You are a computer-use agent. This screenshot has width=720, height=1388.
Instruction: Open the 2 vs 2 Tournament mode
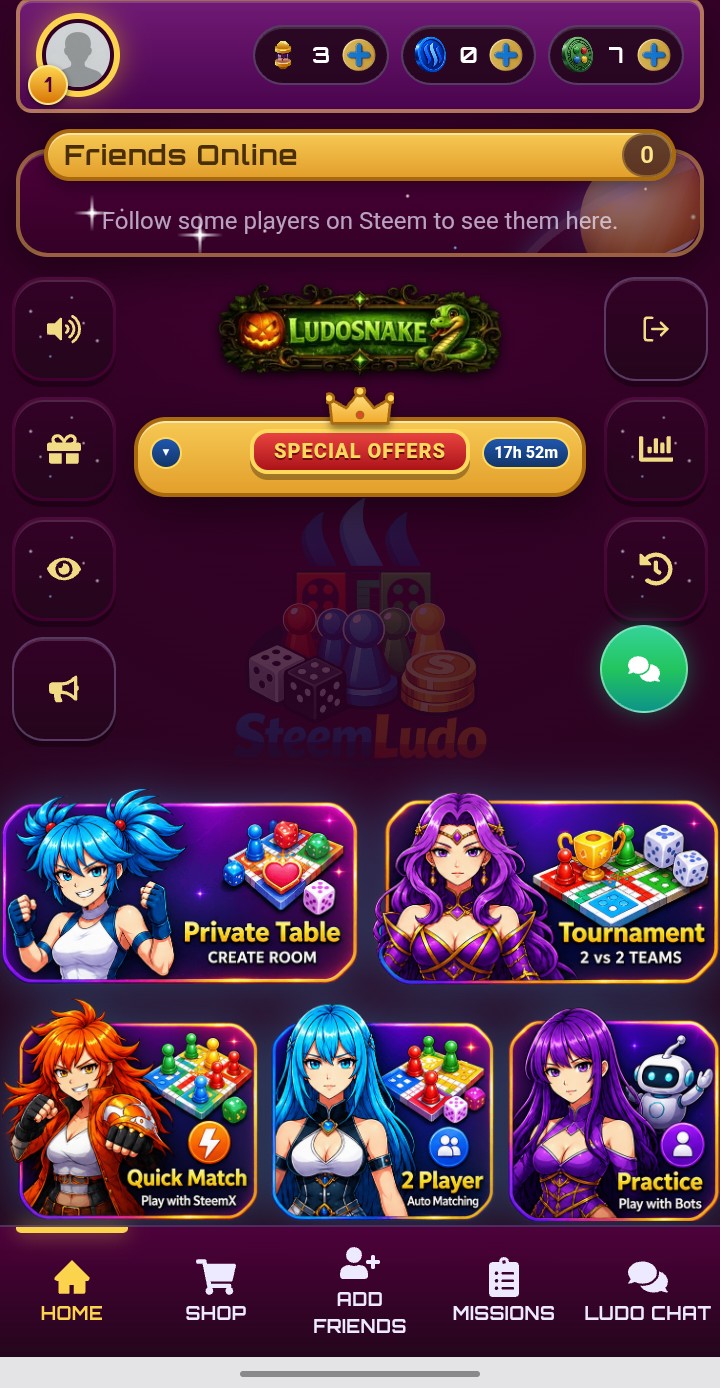click(549, 889)
